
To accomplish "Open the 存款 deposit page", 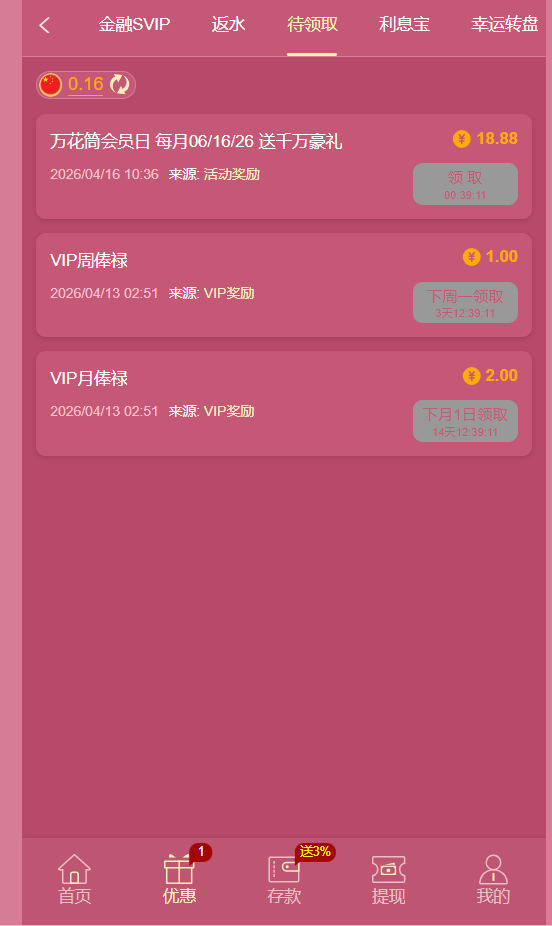I will (284, 880).
